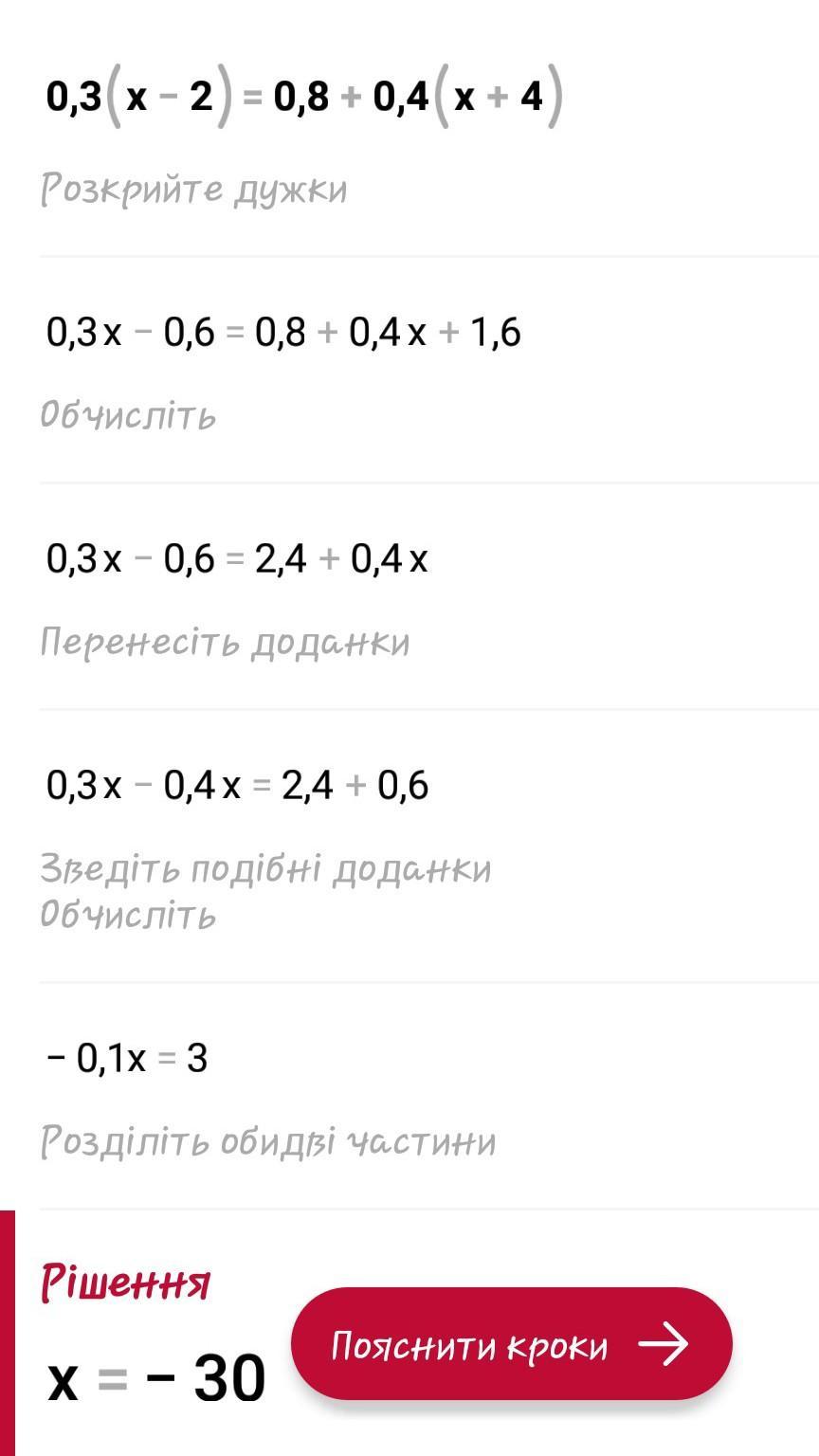Tap the Пояснити кроки button
819x1456 pixels.
pos(511,1343)
